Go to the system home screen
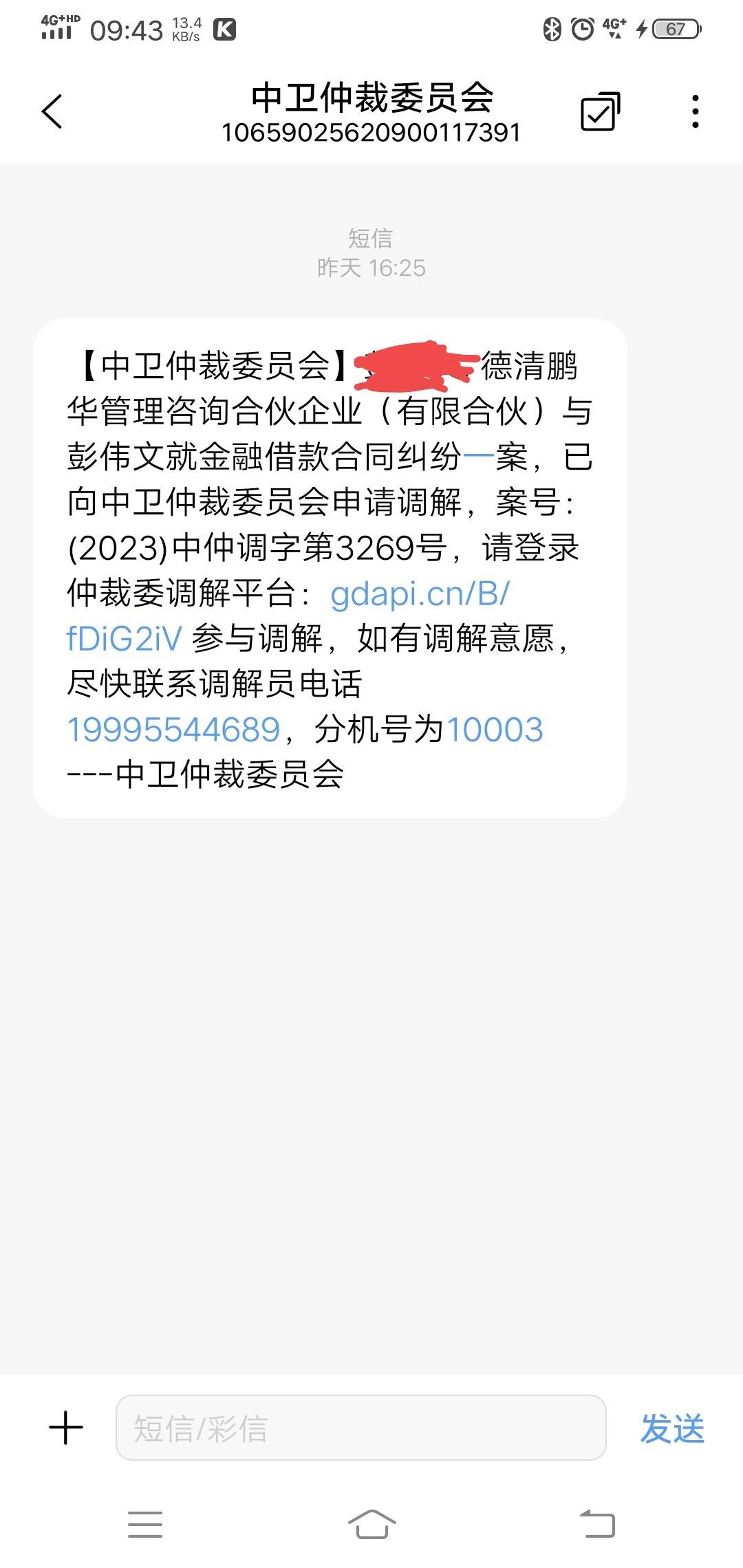 point(371,1523)
